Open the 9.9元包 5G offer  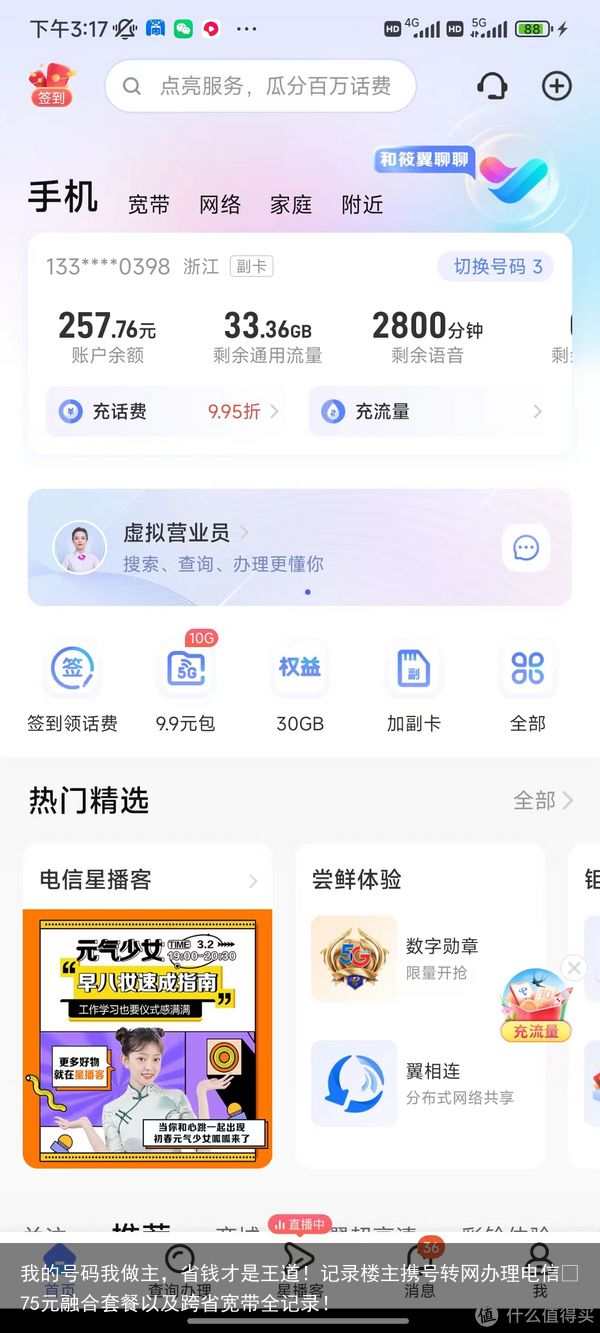[186, 685]
